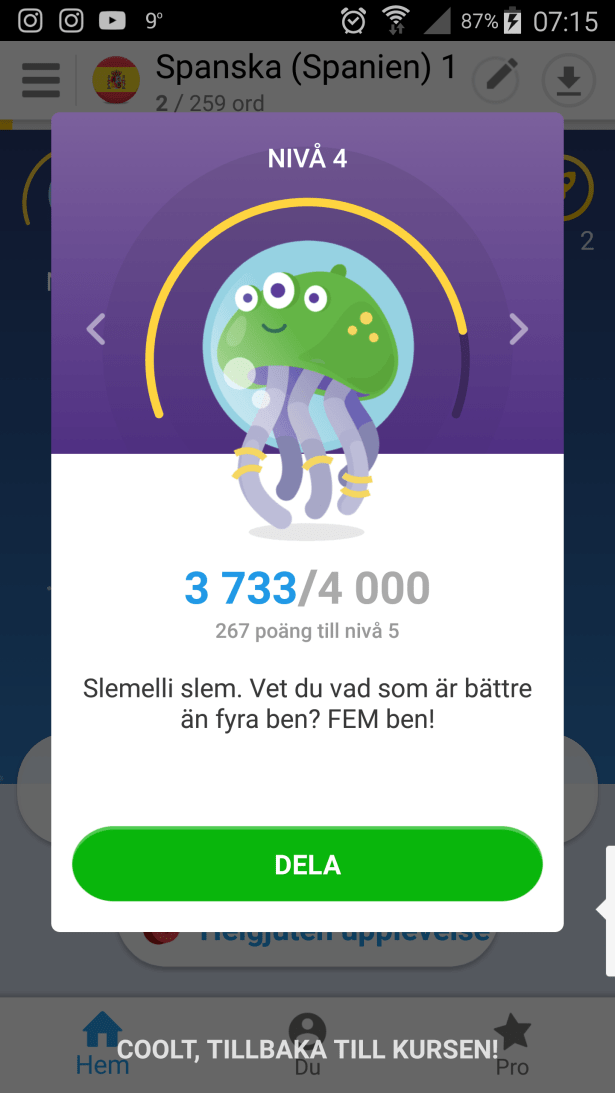Tap the pencil edit icon
615x1093 pixels.
pyautogui.click(x=496, y=80)
